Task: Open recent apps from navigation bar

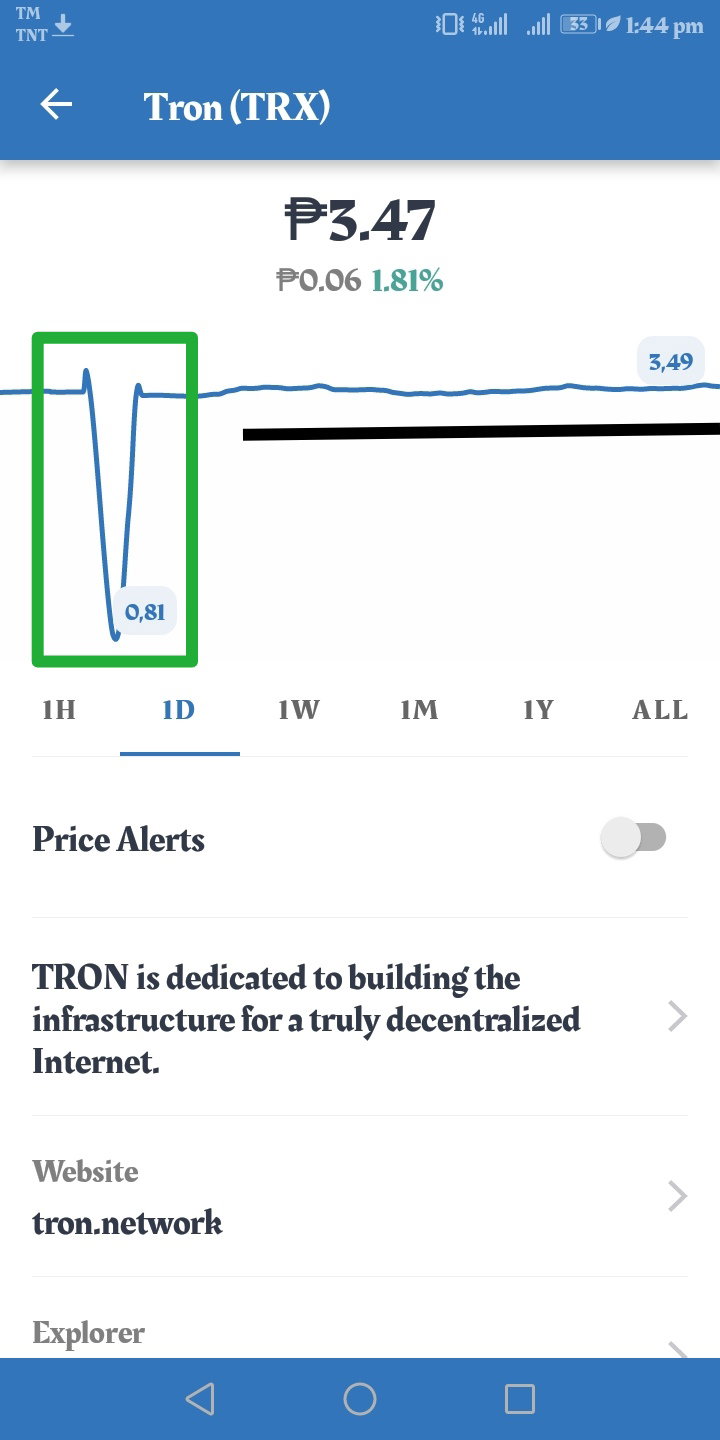Action: (519, 1399)
